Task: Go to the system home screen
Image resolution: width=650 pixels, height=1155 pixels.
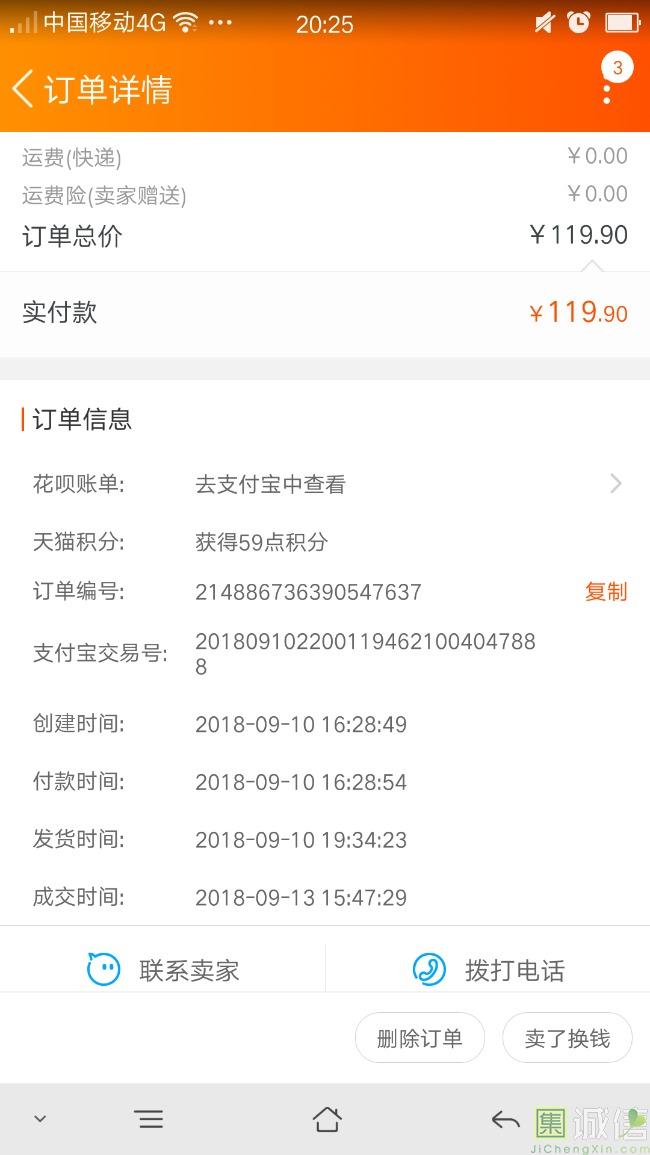Action: (x=327, y=1119)
